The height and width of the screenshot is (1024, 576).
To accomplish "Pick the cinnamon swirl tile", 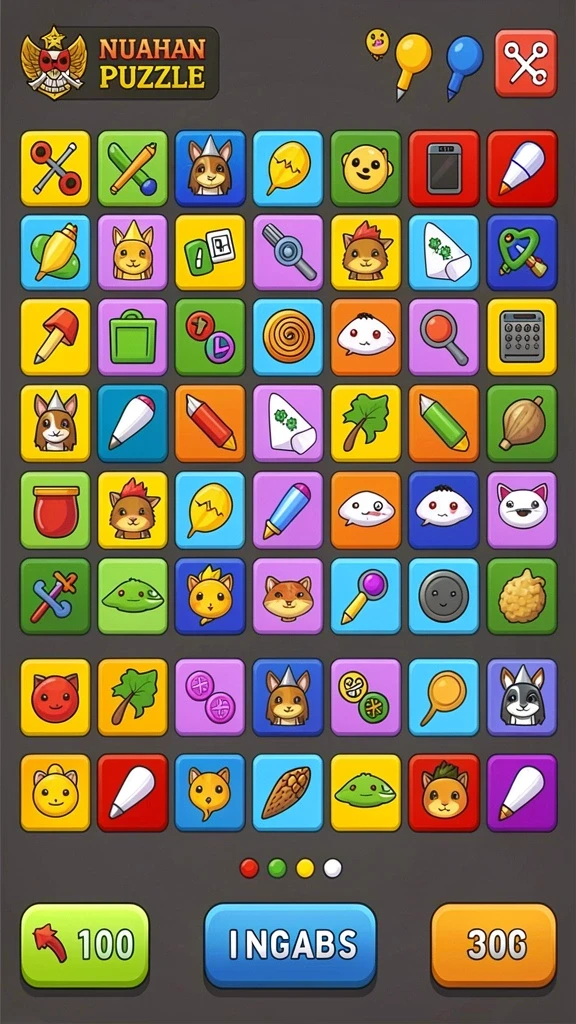I will tap(288, 337).
